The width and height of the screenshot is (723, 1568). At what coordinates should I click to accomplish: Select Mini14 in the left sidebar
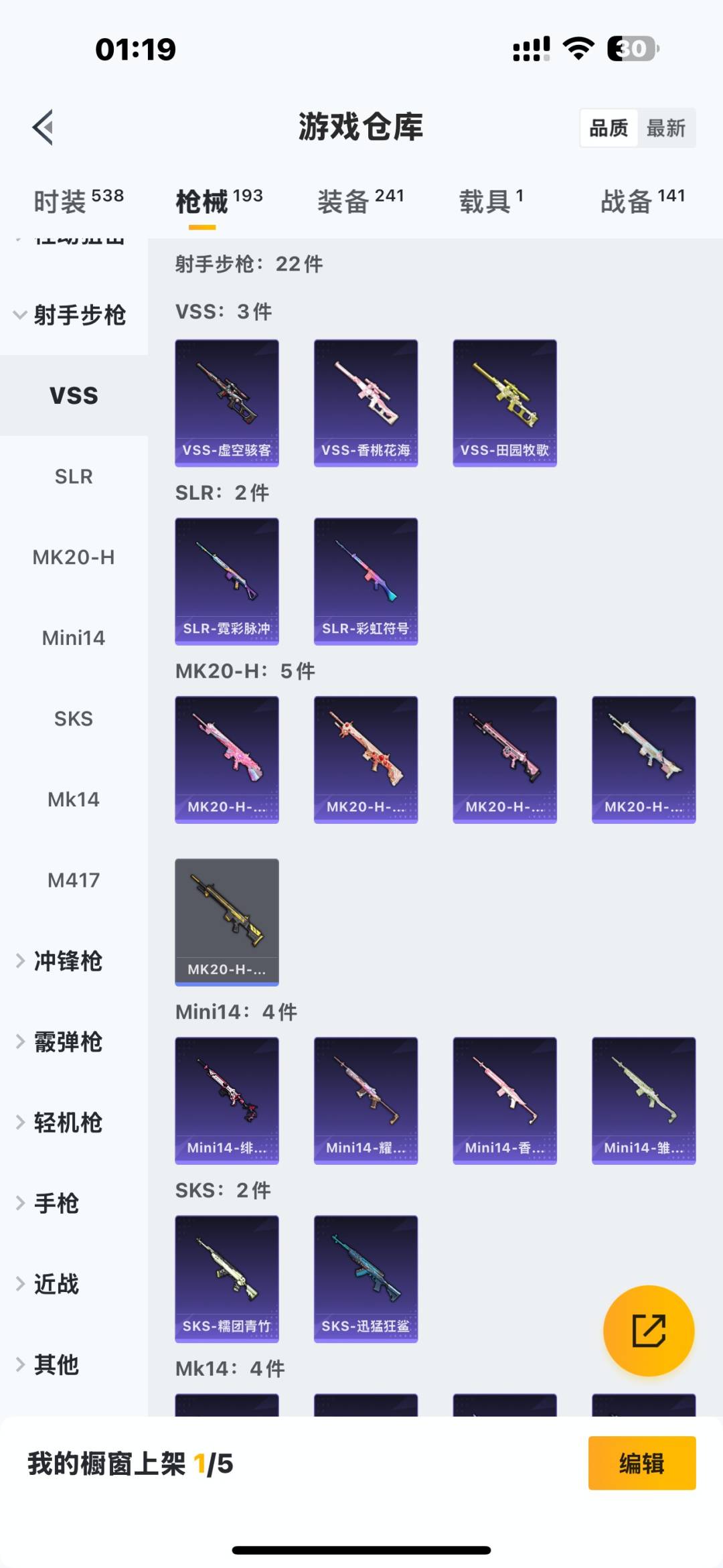[x=74, y=638]
